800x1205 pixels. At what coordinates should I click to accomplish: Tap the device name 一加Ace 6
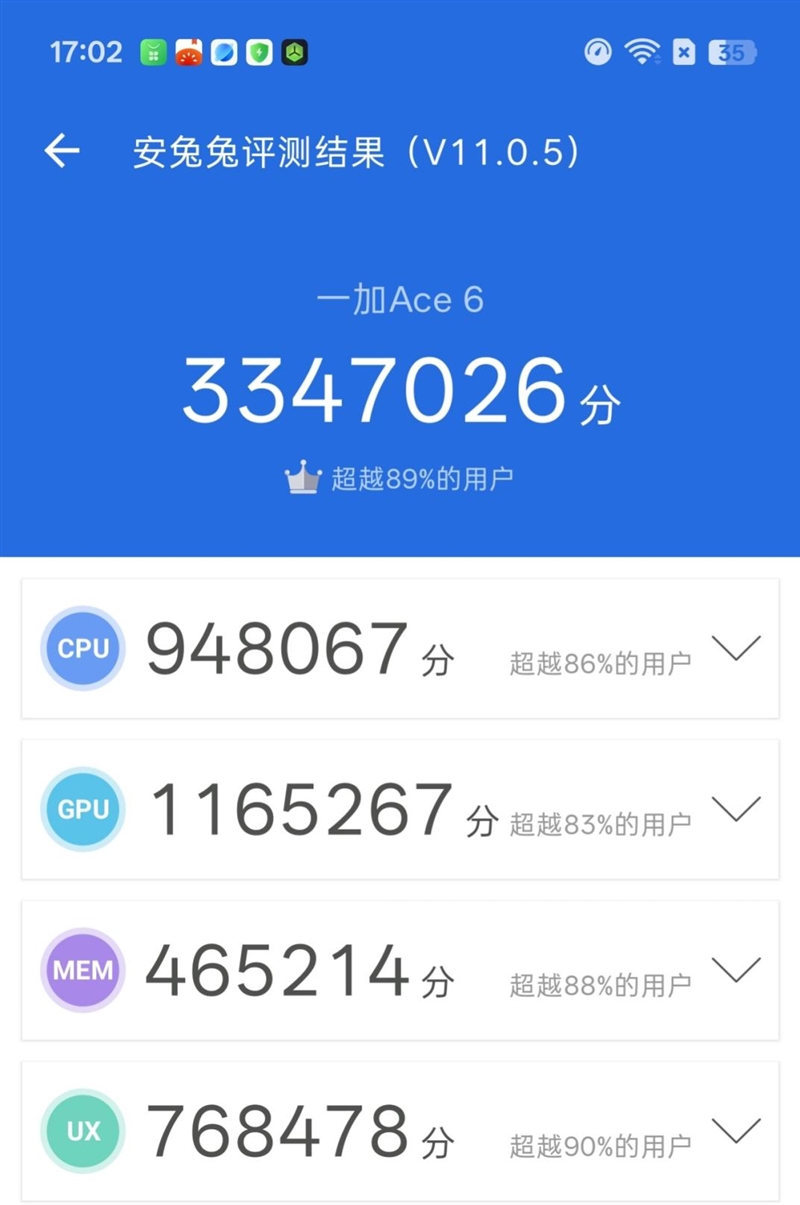(x=400, y=300)
